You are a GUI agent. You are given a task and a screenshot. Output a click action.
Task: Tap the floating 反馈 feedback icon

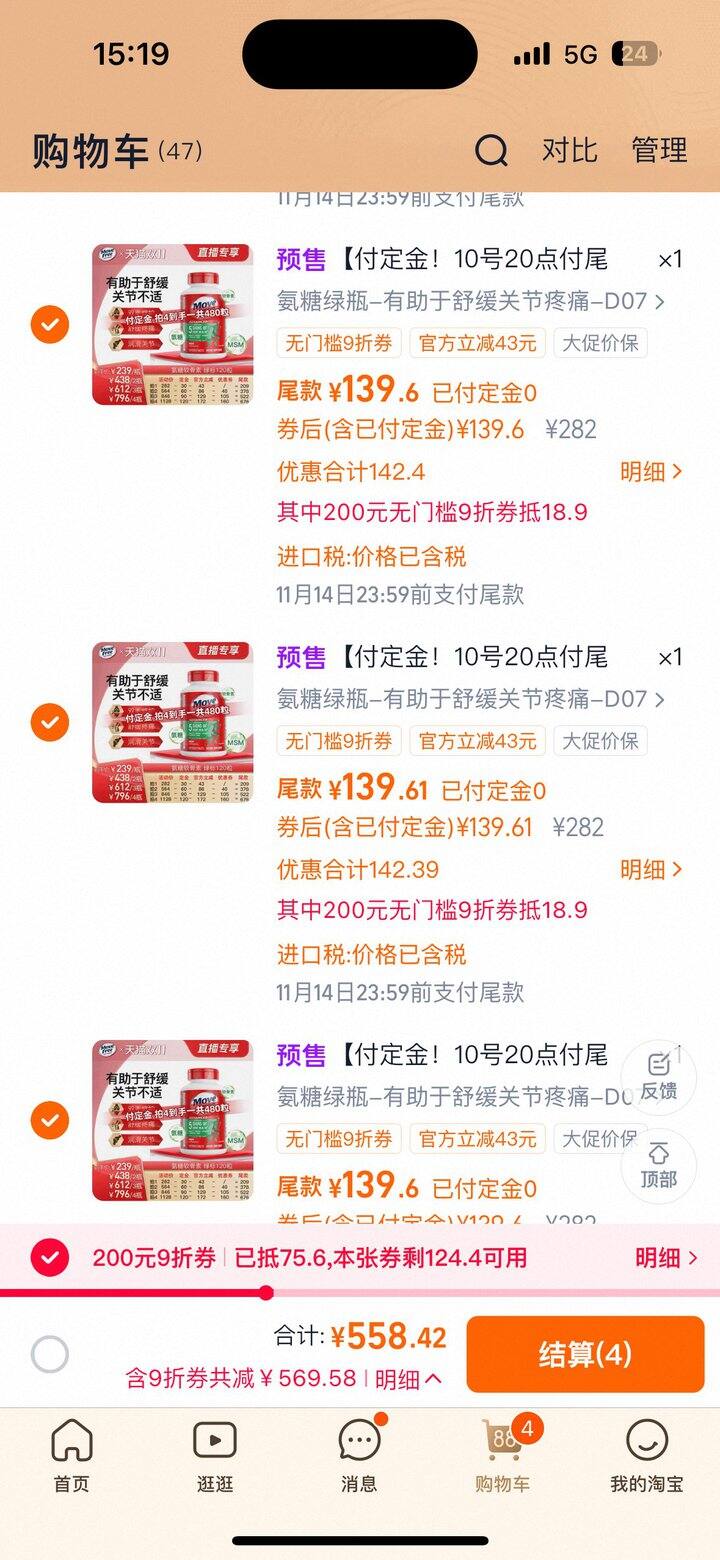point(658,1077)
